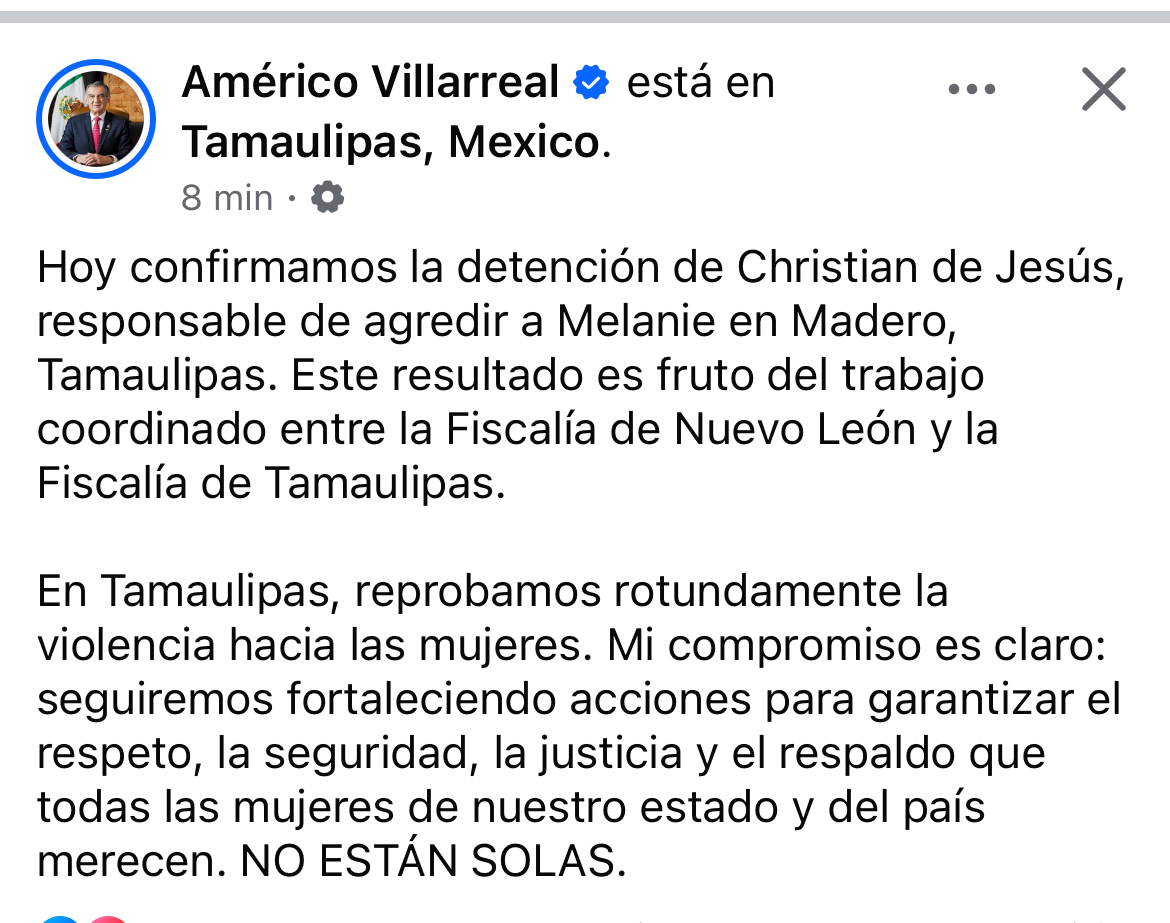This screenshot has height=923, width=1170.
Task: Open the Tamaulipas, Mexico location link
Action: (x=392, y=143)
